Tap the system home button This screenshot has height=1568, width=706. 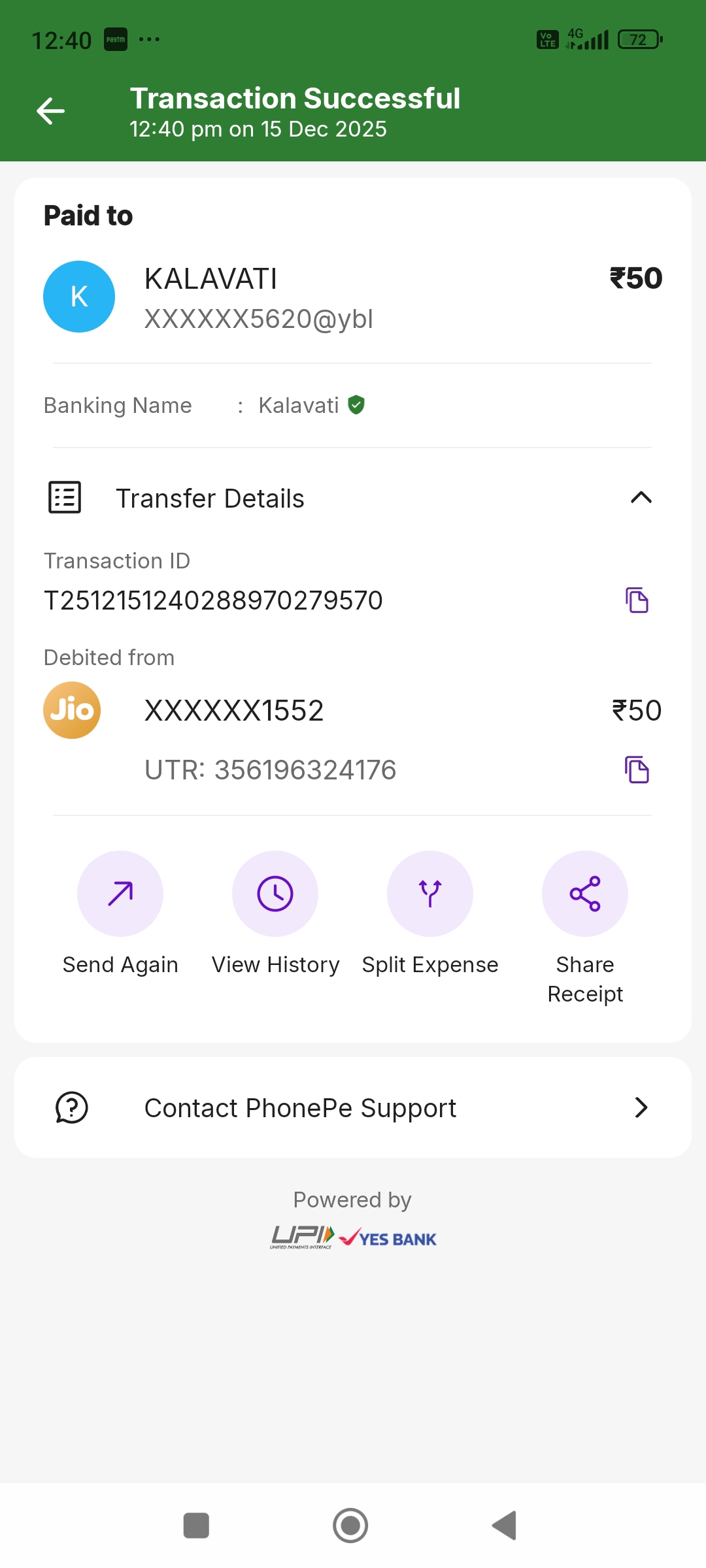pos(350,1526)
